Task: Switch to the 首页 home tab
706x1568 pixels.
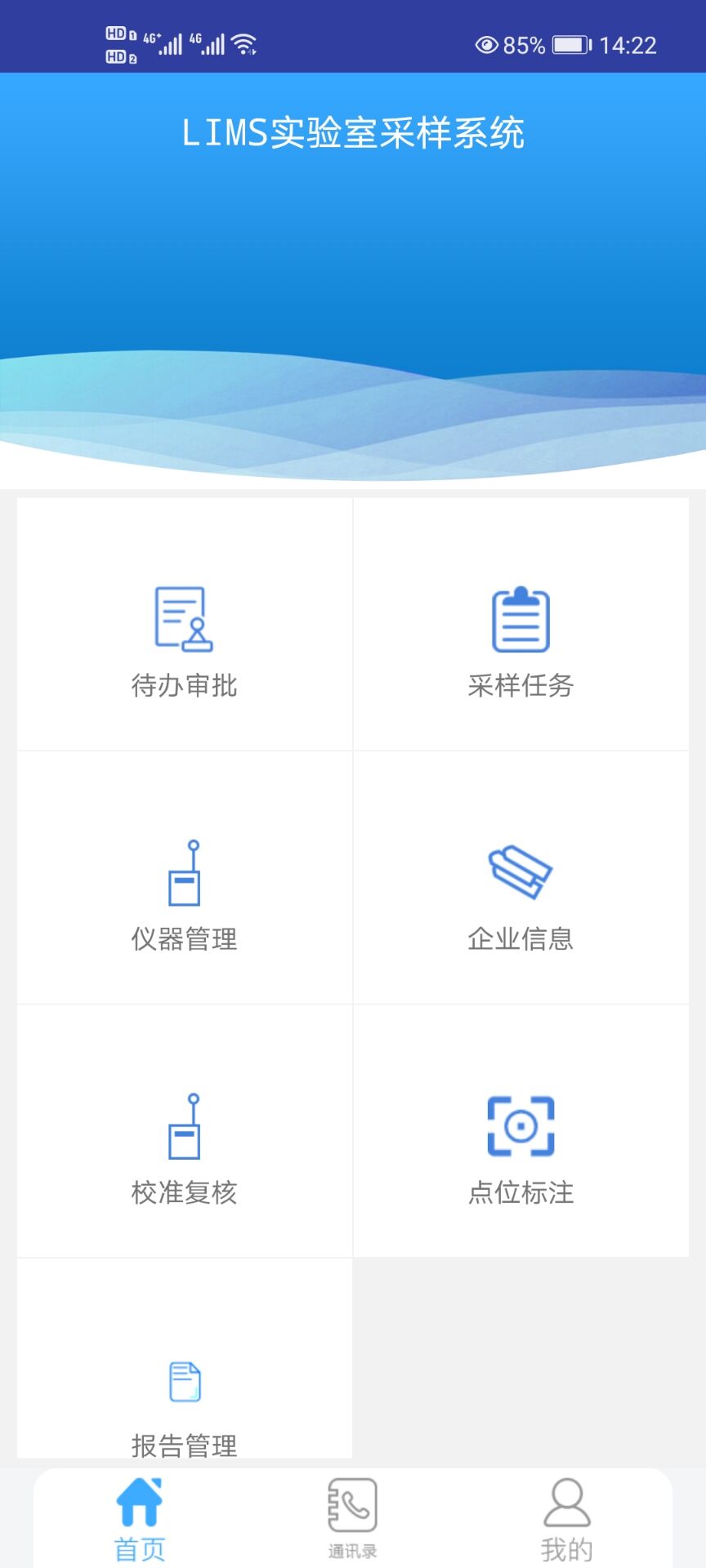Action: 140,1517
